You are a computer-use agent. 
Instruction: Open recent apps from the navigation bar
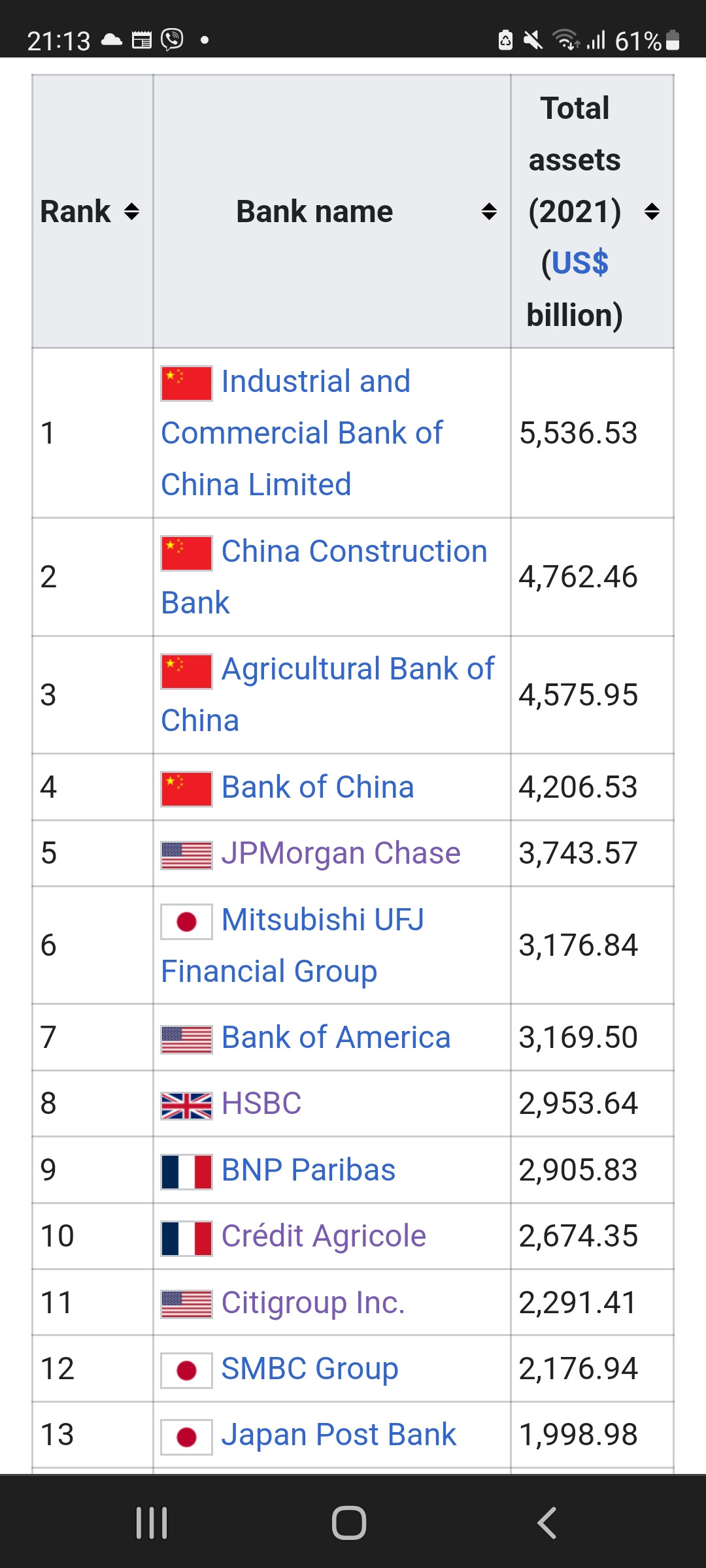coord(152,1523)
